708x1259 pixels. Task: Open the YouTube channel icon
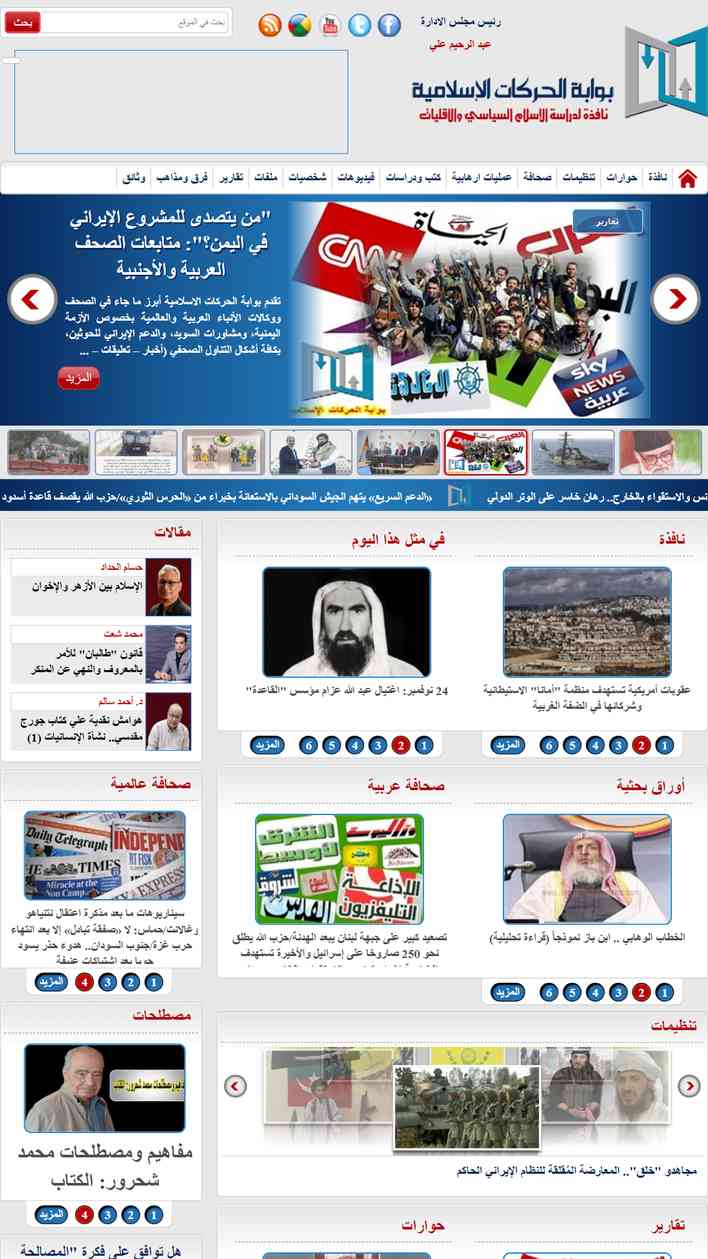pyautogui.click(x=330, y=26)
